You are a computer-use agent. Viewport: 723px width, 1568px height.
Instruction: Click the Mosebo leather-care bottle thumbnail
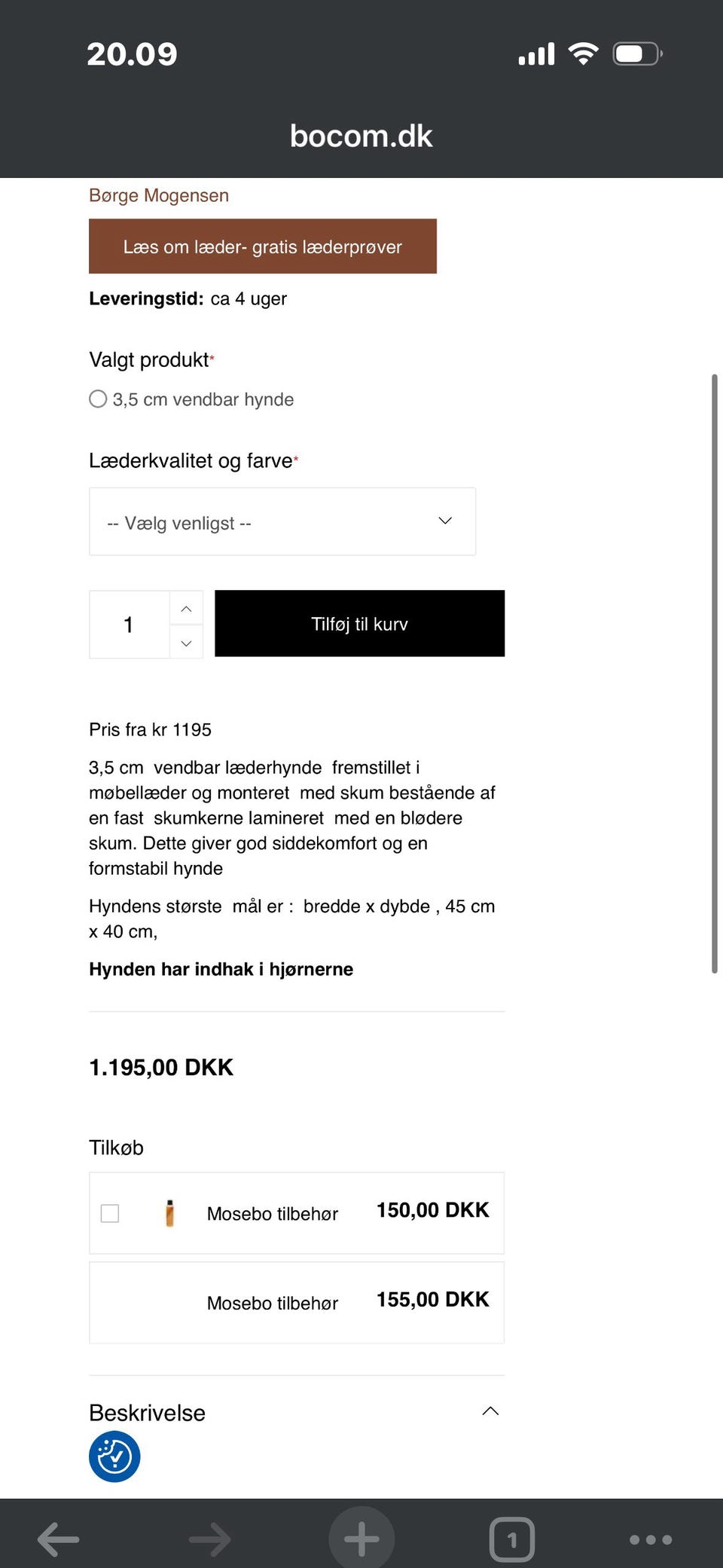[x=169, y=1213]
